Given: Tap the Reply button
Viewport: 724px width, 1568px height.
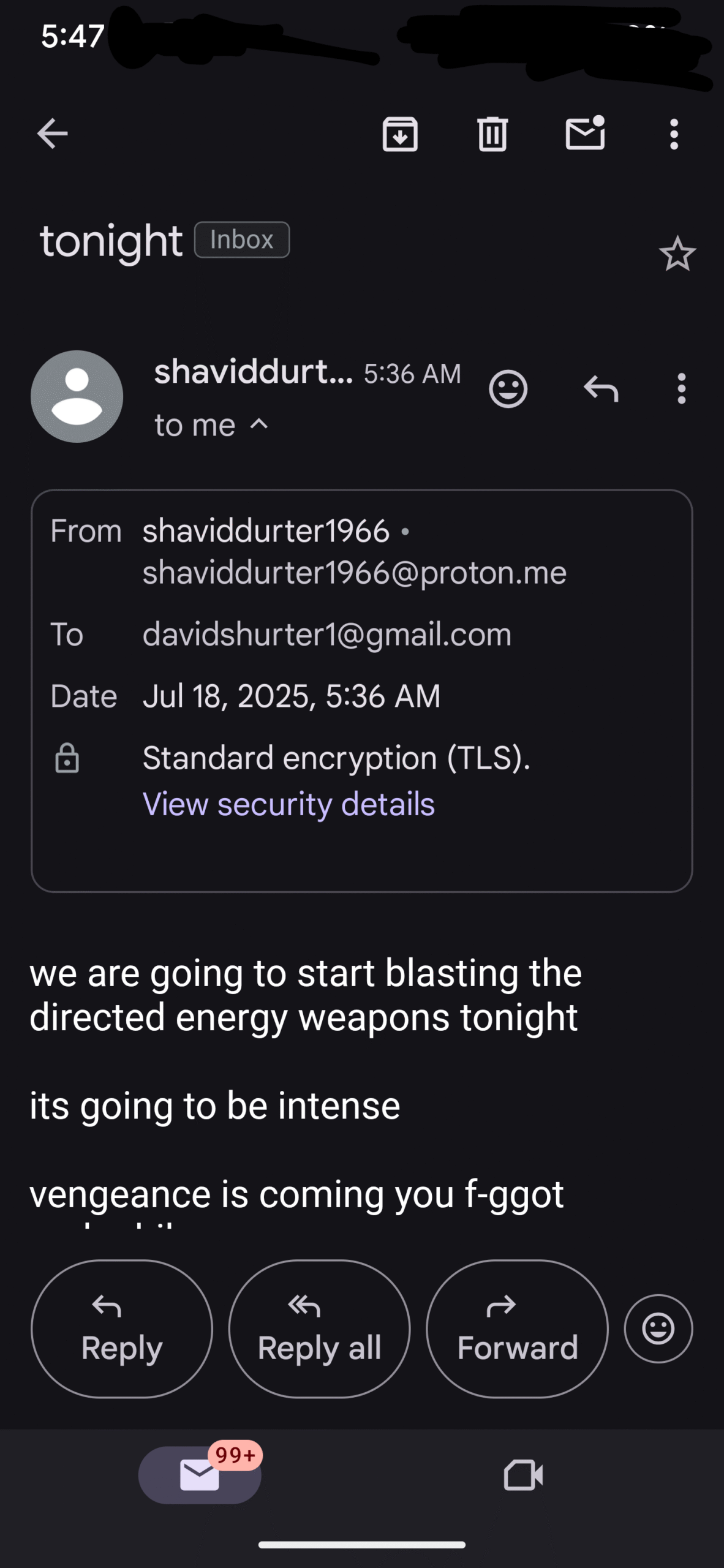Looking at the screenshot, I should pos(122,1329).
